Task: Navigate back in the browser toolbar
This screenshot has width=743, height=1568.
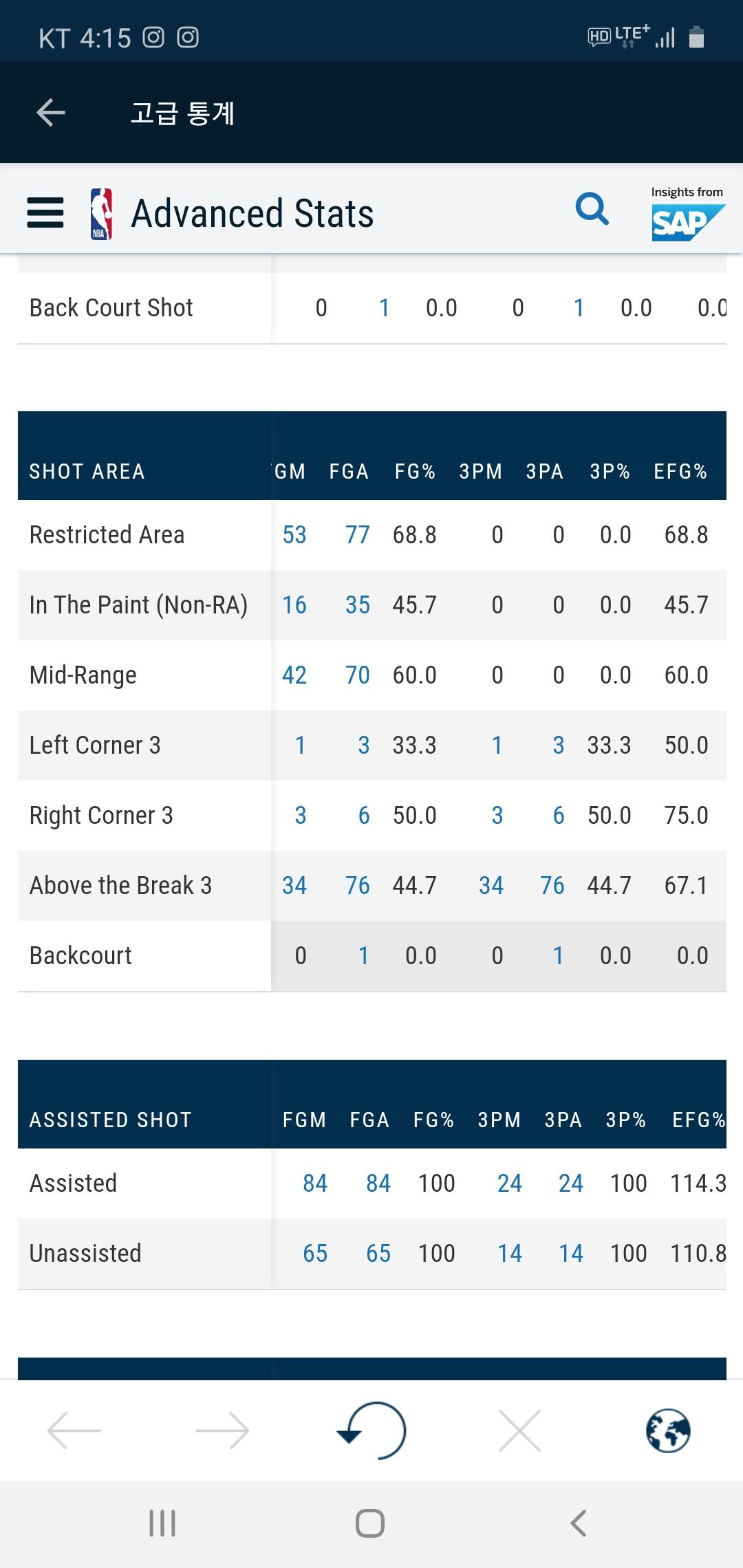Action: (74, 1430)
